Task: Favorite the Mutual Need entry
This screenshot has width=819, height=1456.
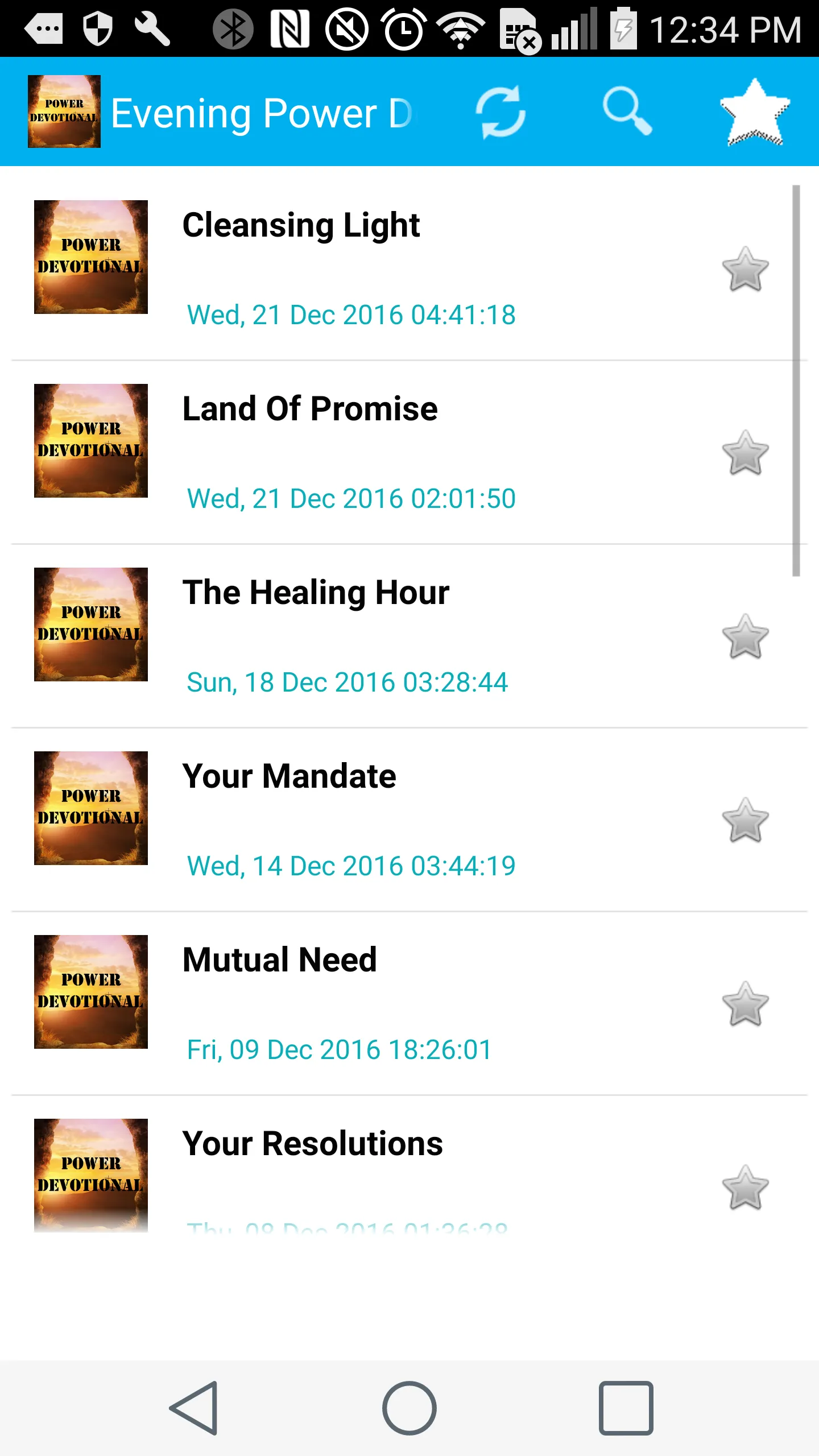Action: 745,1004
